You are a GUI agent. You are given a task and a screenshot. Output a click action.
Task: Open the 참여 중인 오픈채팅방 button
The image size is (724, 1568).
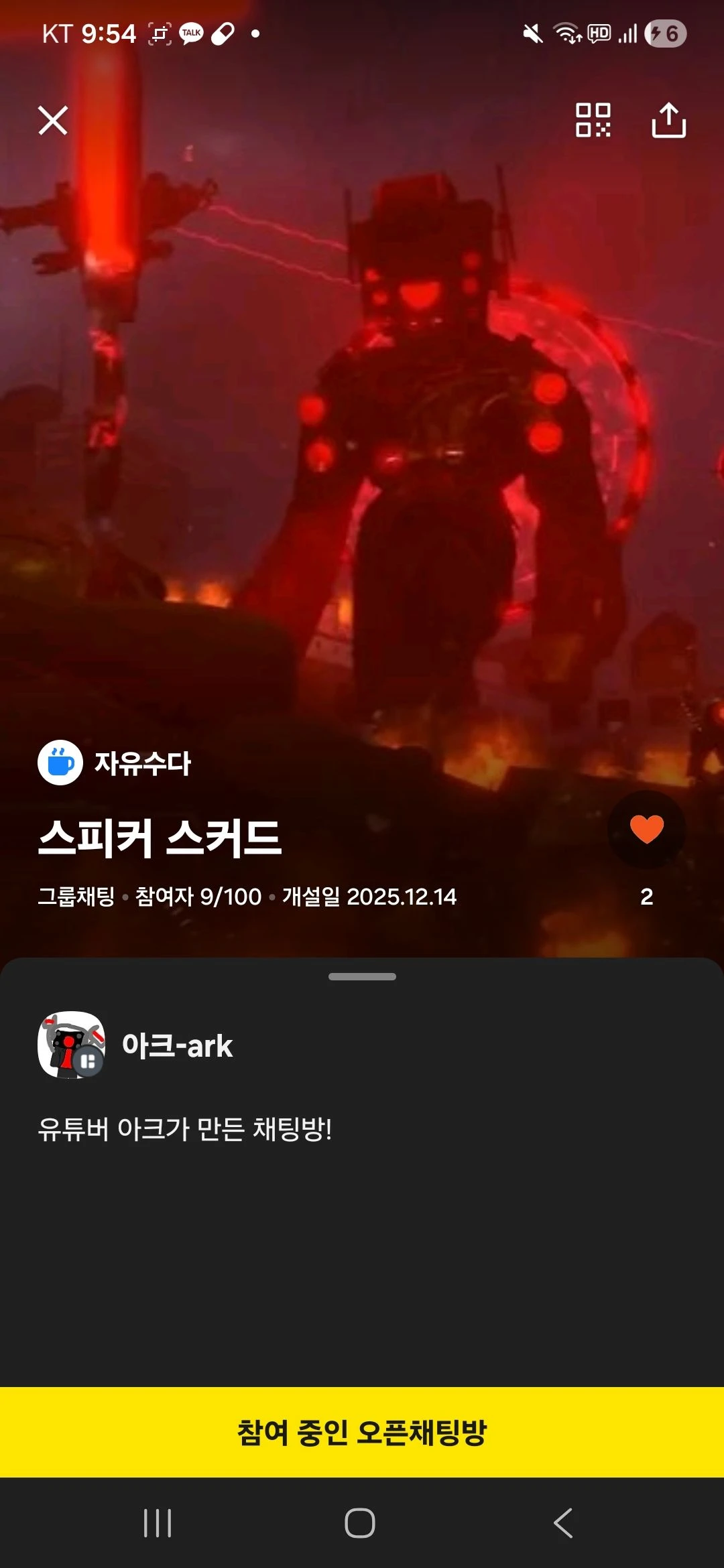pyautogui.click(x=362, y=1433)
